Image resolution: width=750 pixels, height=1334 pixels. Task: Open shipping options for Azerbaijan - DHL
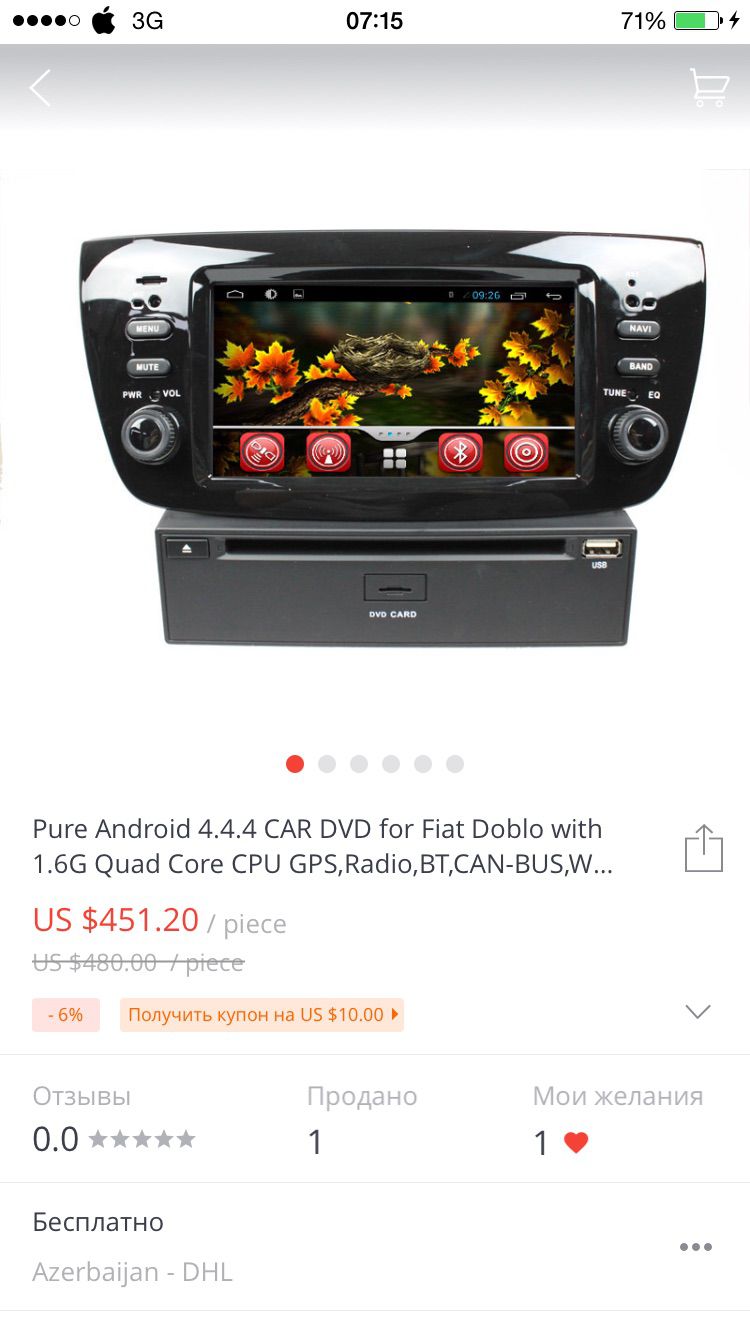[x=375, y=1247]
